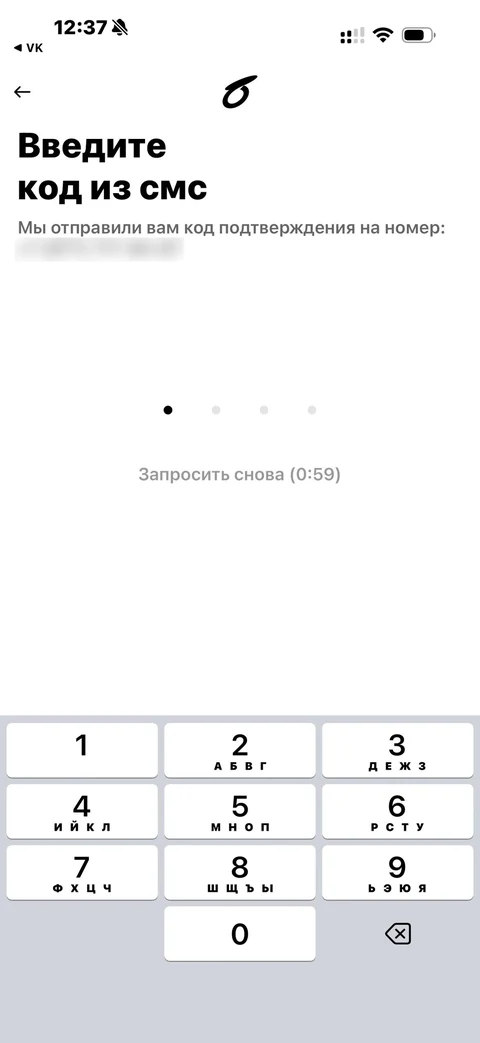This screenshot has height=1043, width=480.
Task: Enter digit 0 on the keypad
Action: point(240,933)
